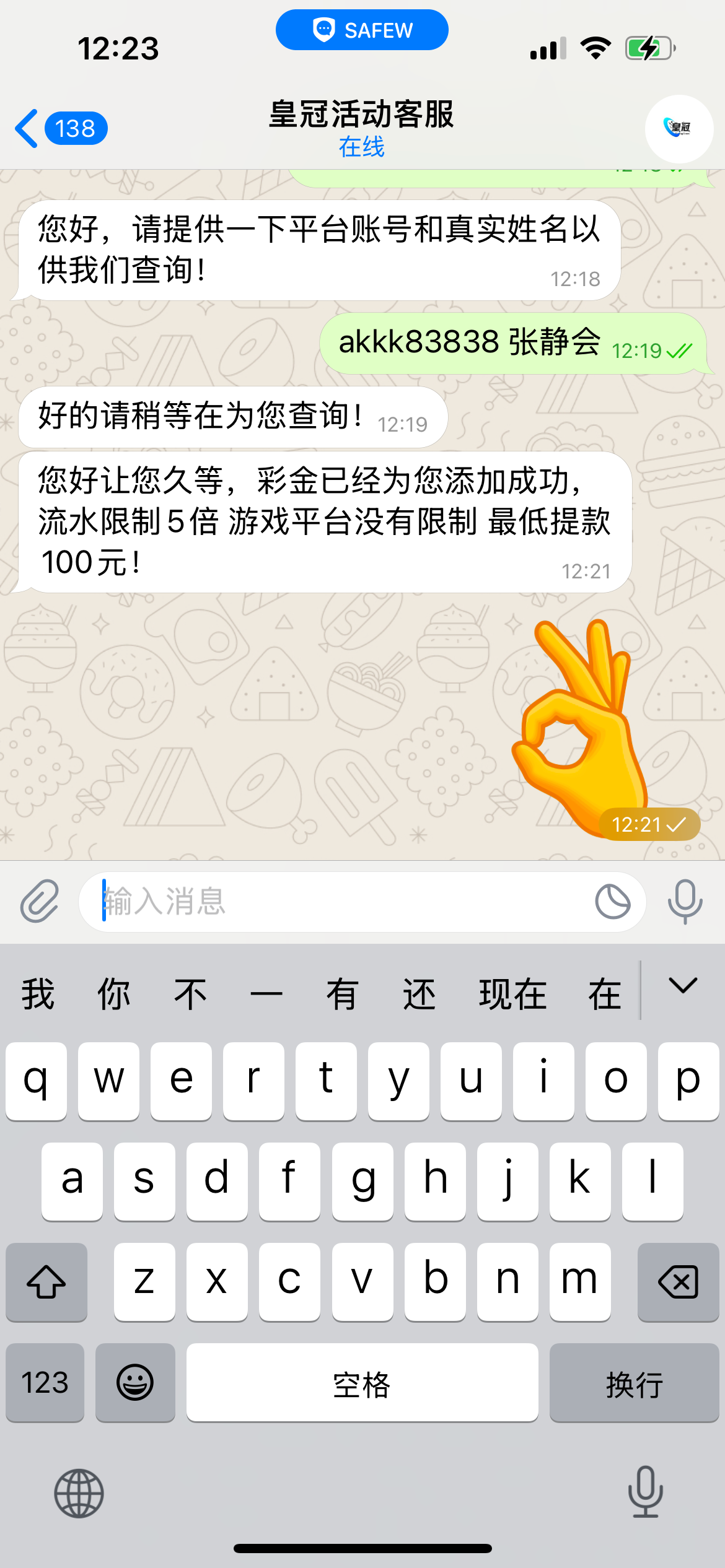Open the attachment paperclip
Screen dimensions: 725x1568
(40, 901)
